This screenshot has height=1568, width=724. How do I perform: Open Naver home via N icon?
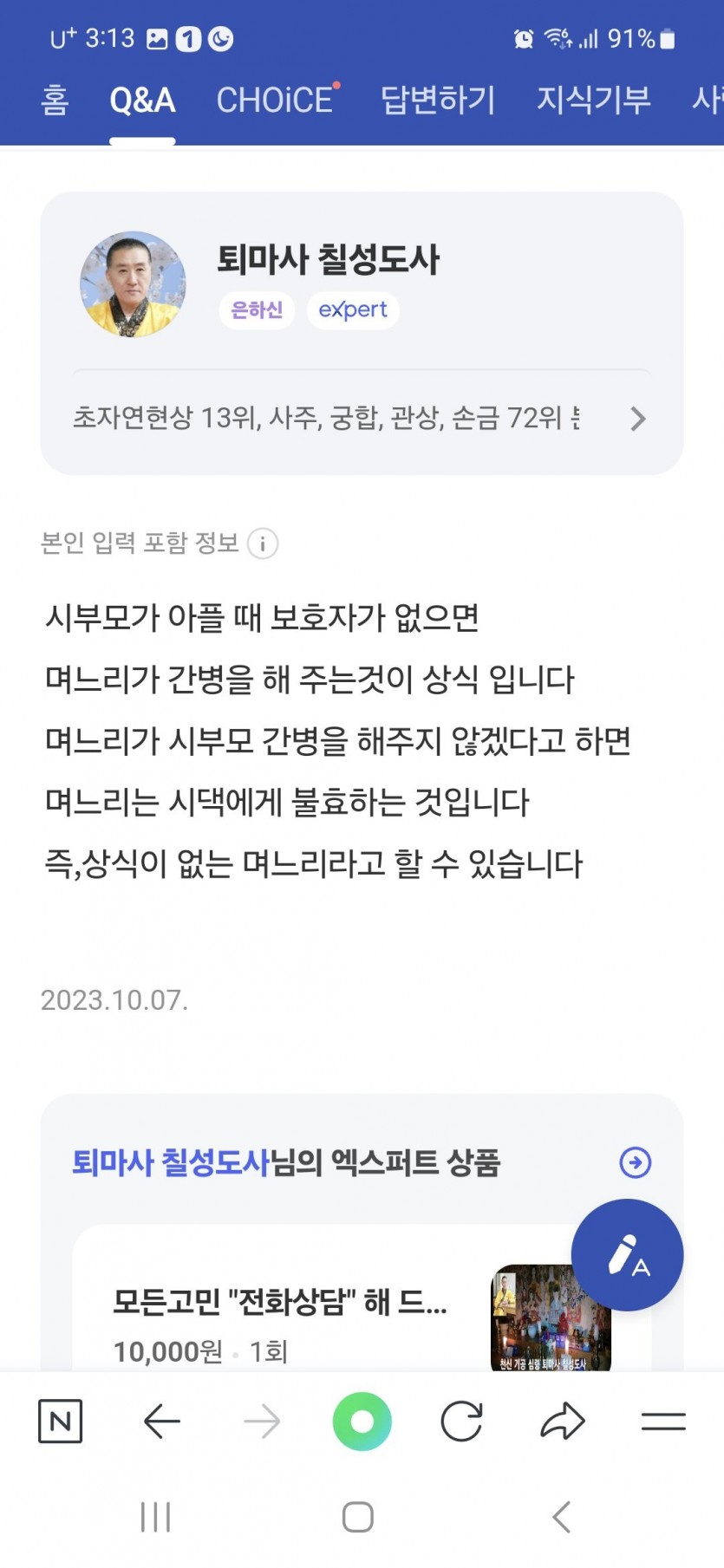(60, 1422)
